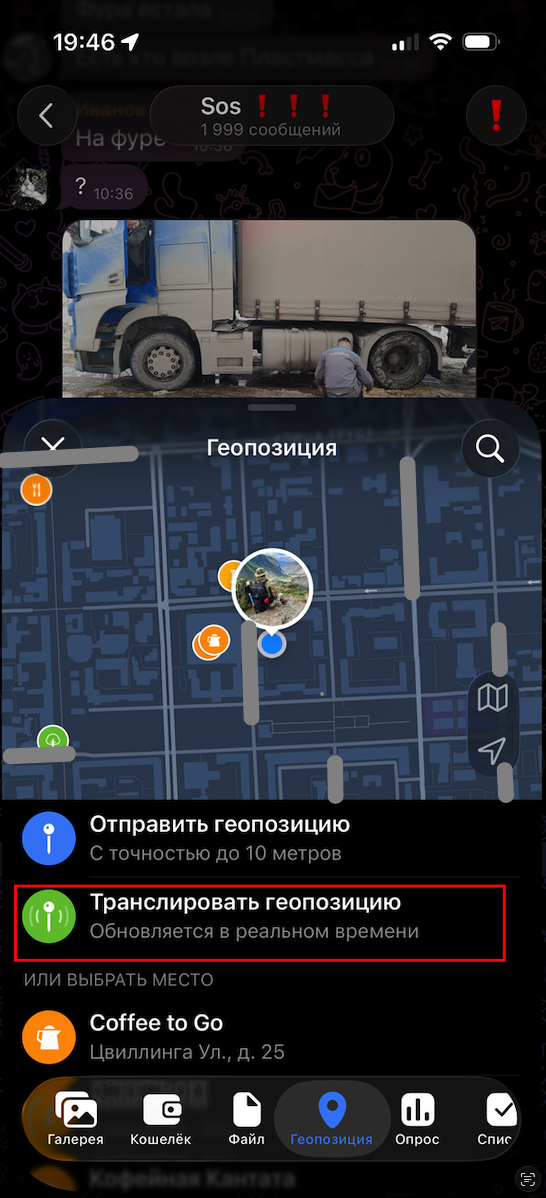This screenshot has width=546, height=1198.
Task: Open the Sos chat info header
Action: coord(272,115)
